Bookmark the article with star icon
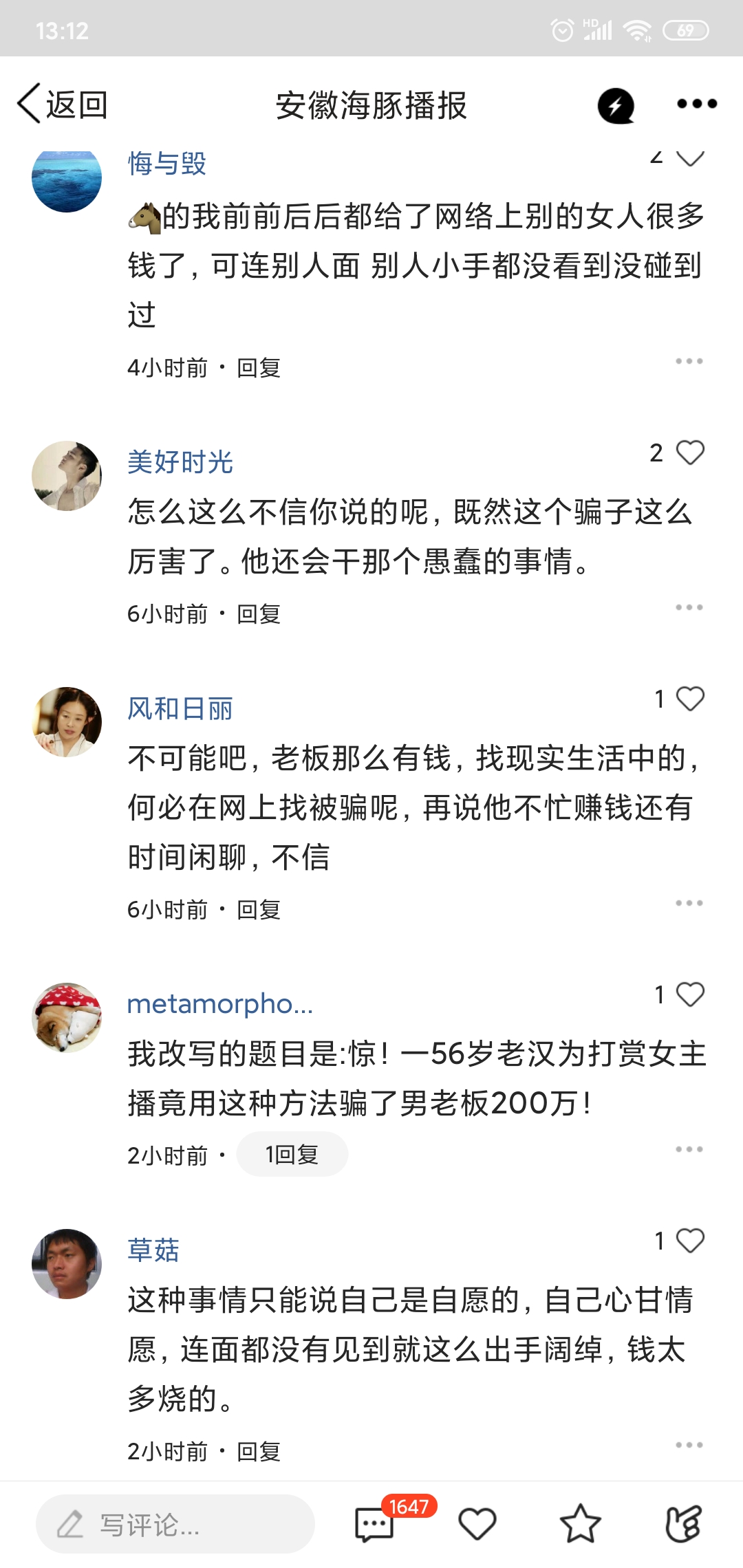Screen dimensions: 743x1568 580,1525
